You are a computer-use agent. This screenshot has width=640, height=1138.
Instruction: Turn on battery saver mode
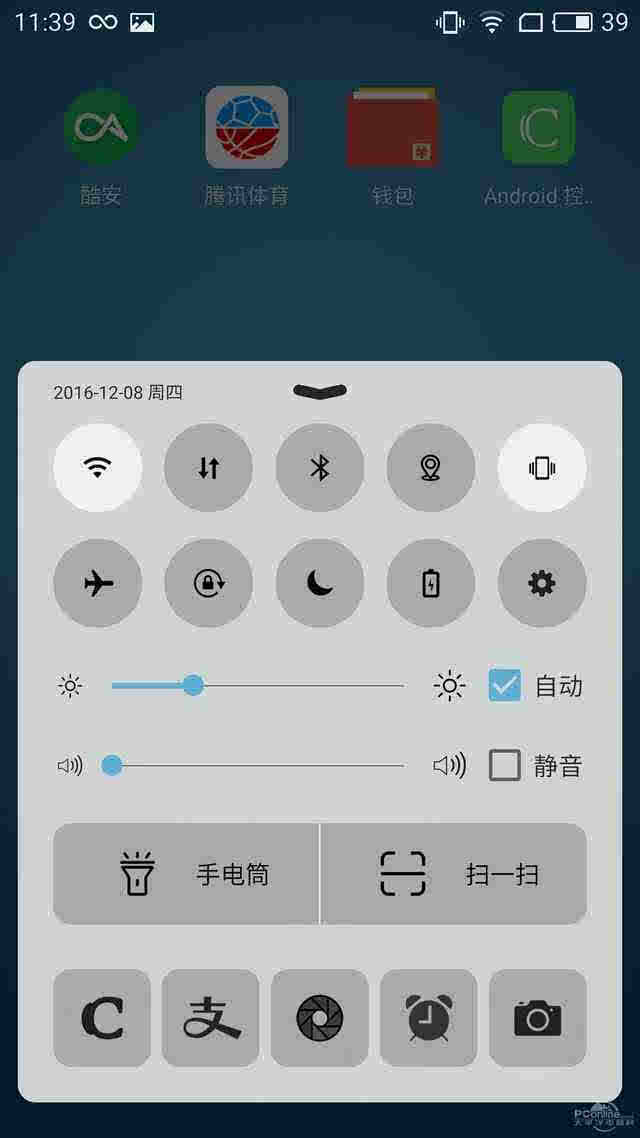click(x=431, y=583)
